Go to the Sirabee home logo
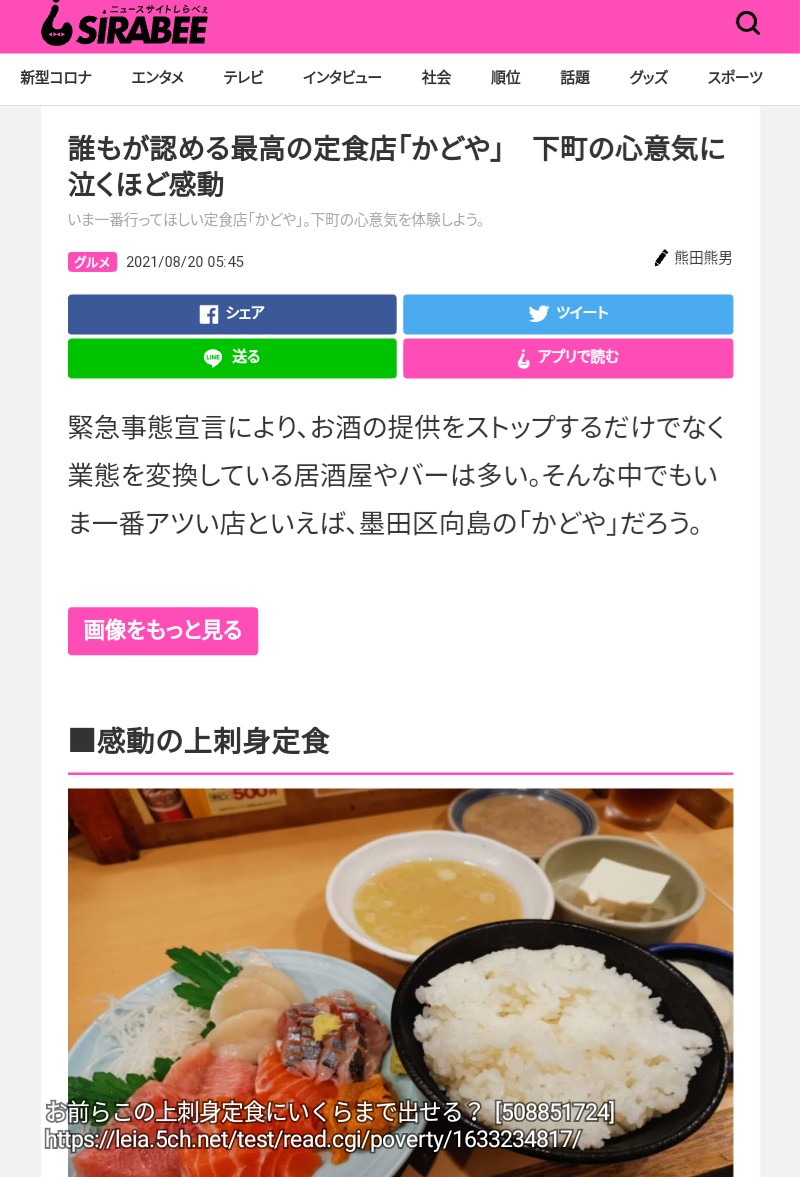The height and width of the screenshot is (1177, 800). (x=124, y=24)
